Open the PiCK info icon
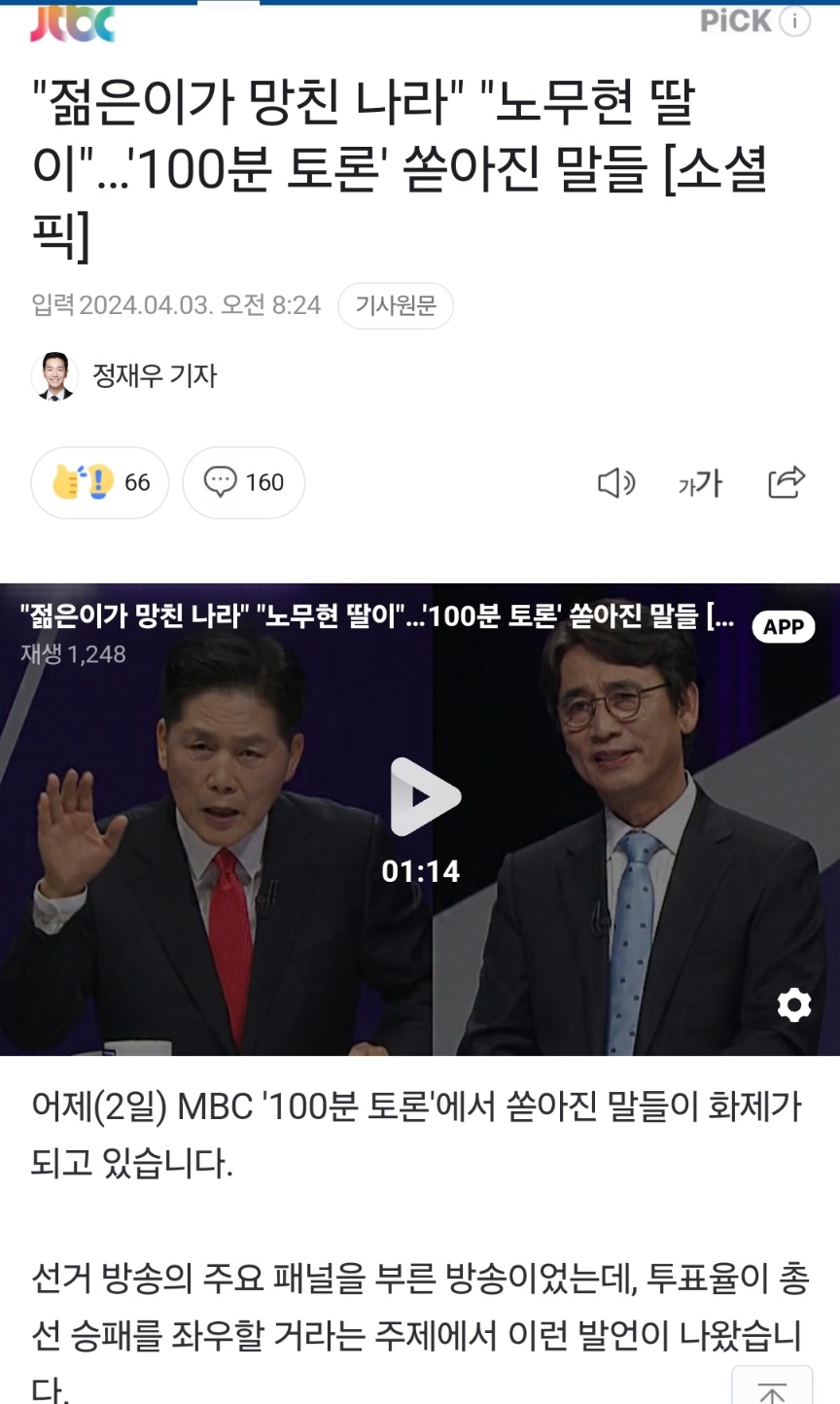Screen dimensions: 840x1404 795,21
